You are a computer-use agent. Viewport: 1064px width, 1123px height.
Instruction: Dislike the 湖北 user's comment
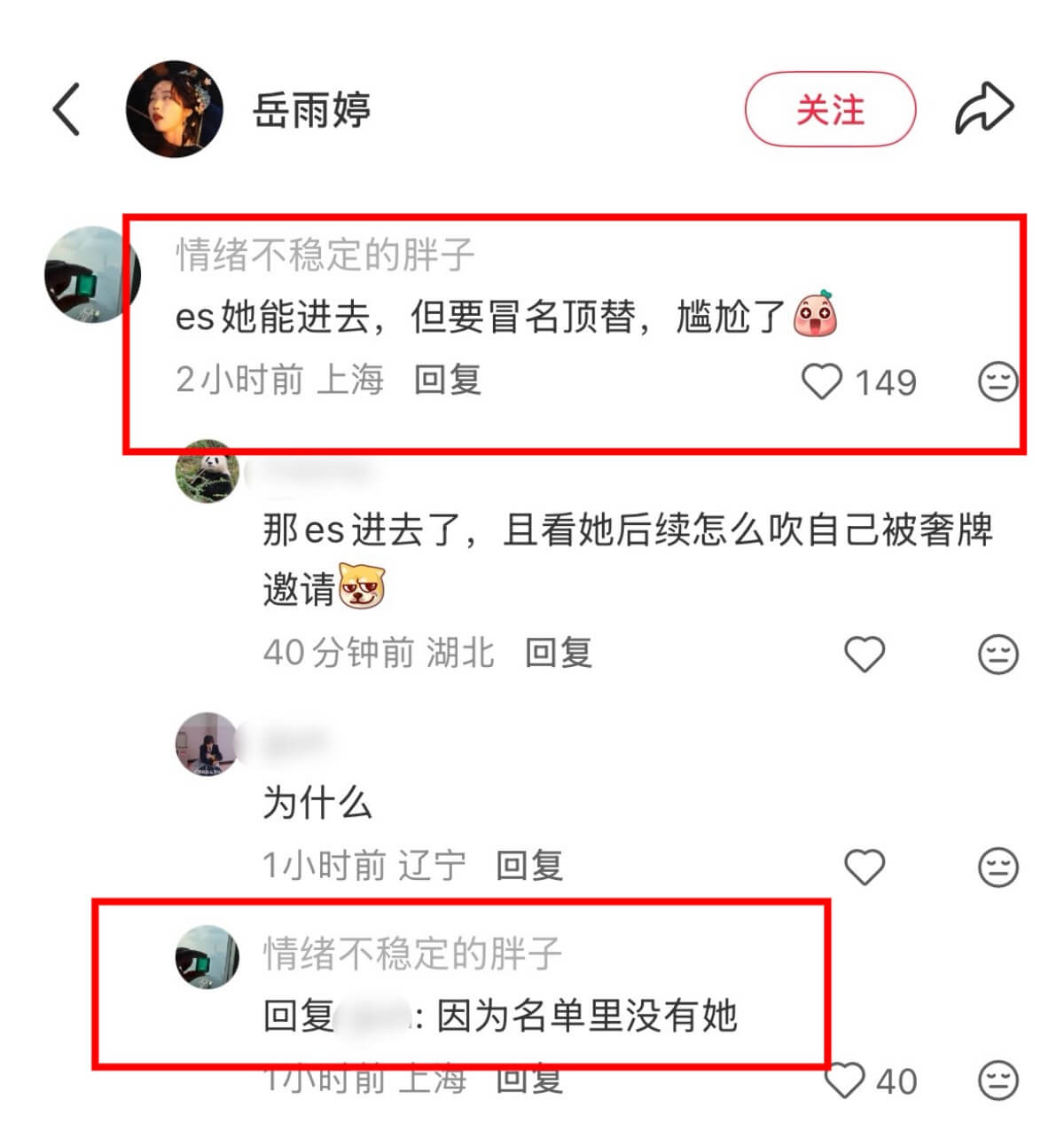pyautogui.click(x=997, y=655)
